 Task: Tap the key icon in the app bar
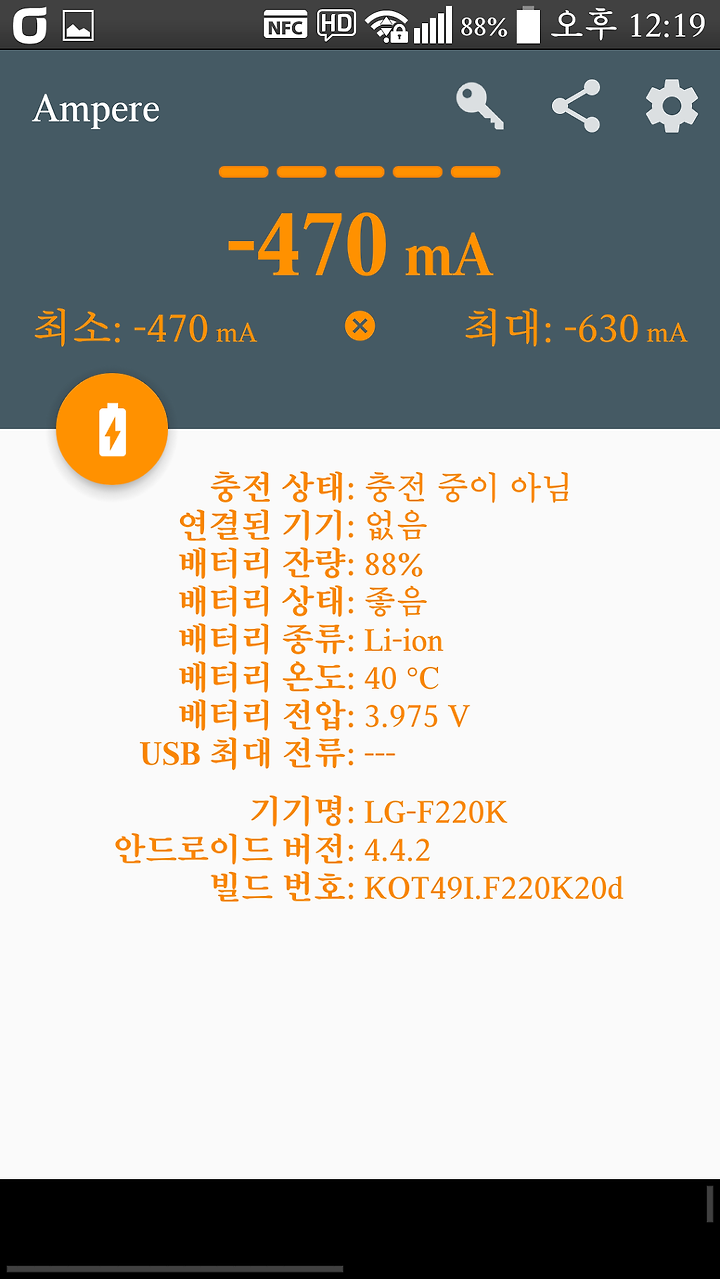[x=480, y=107]
